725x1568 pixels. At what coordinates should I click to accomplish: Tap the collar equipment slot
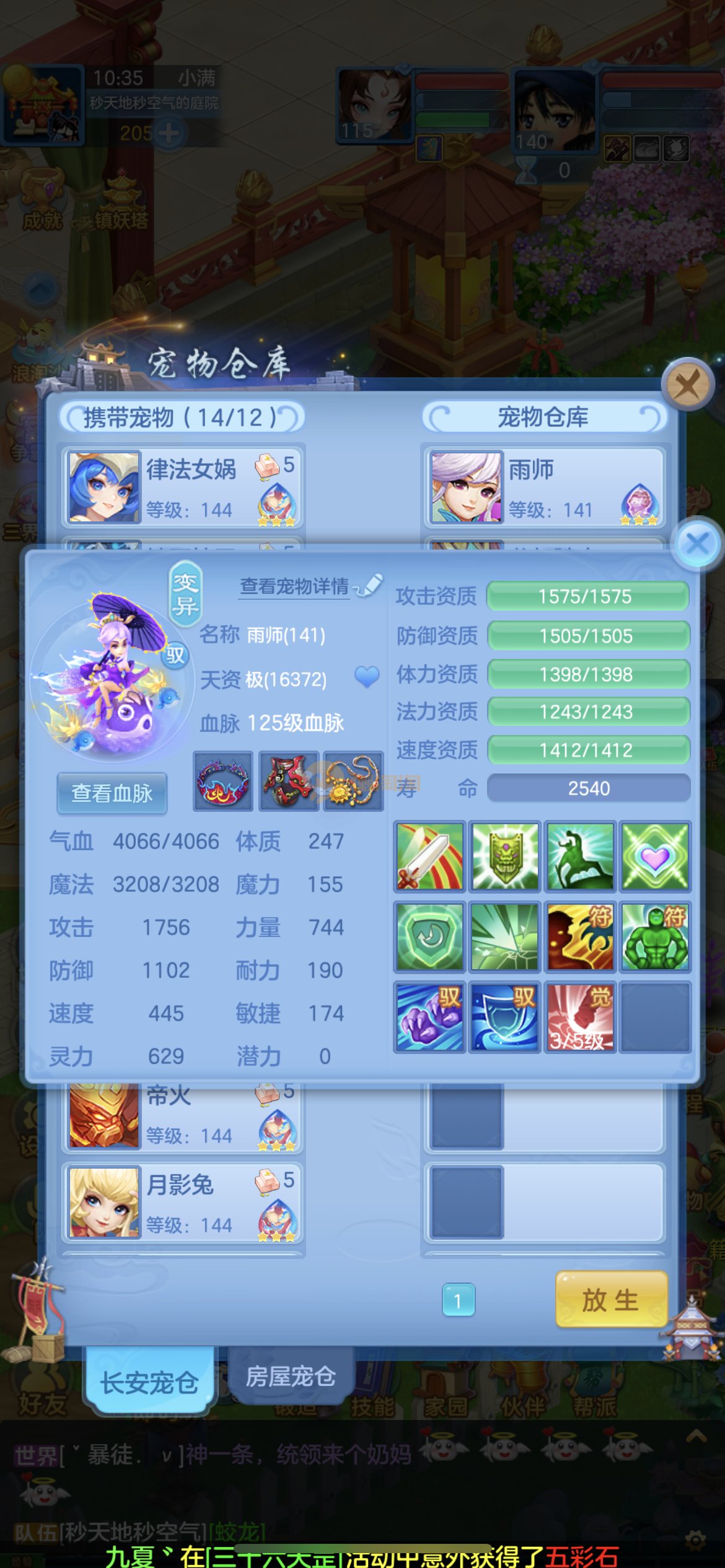(x=223, y=782)
